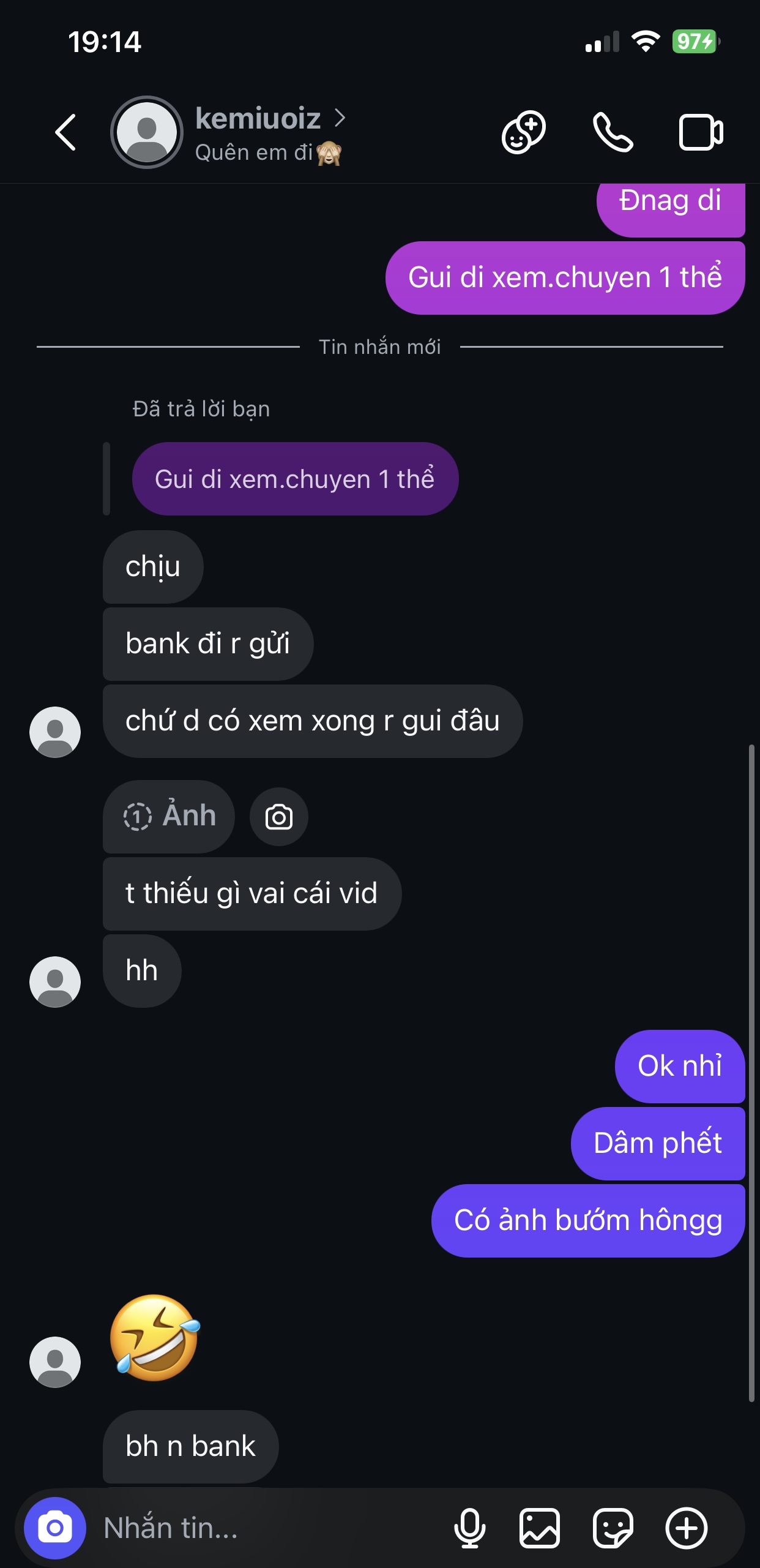
Task: Go back to the inbox
Action: pos(66,132)
